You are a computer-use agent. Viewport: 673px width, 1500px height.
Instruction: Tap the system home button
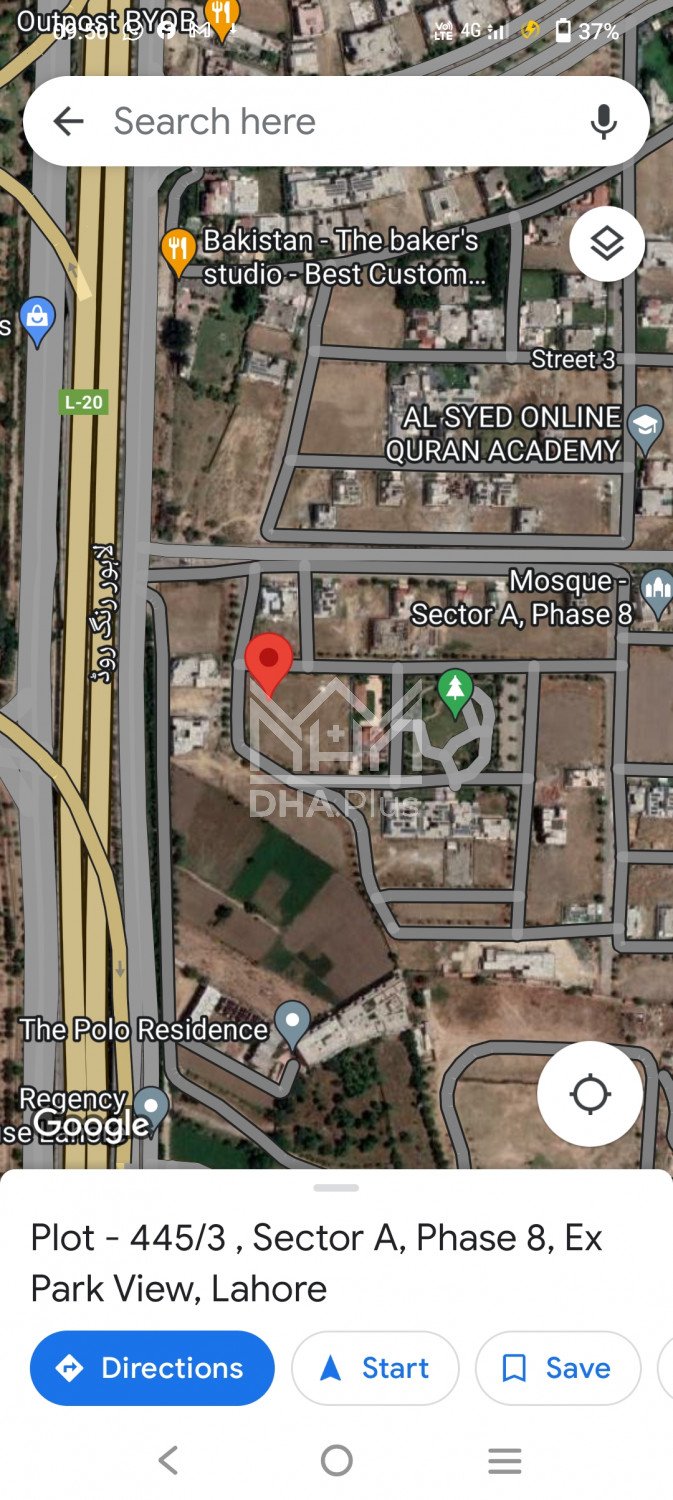click(x=337, y=1461)
